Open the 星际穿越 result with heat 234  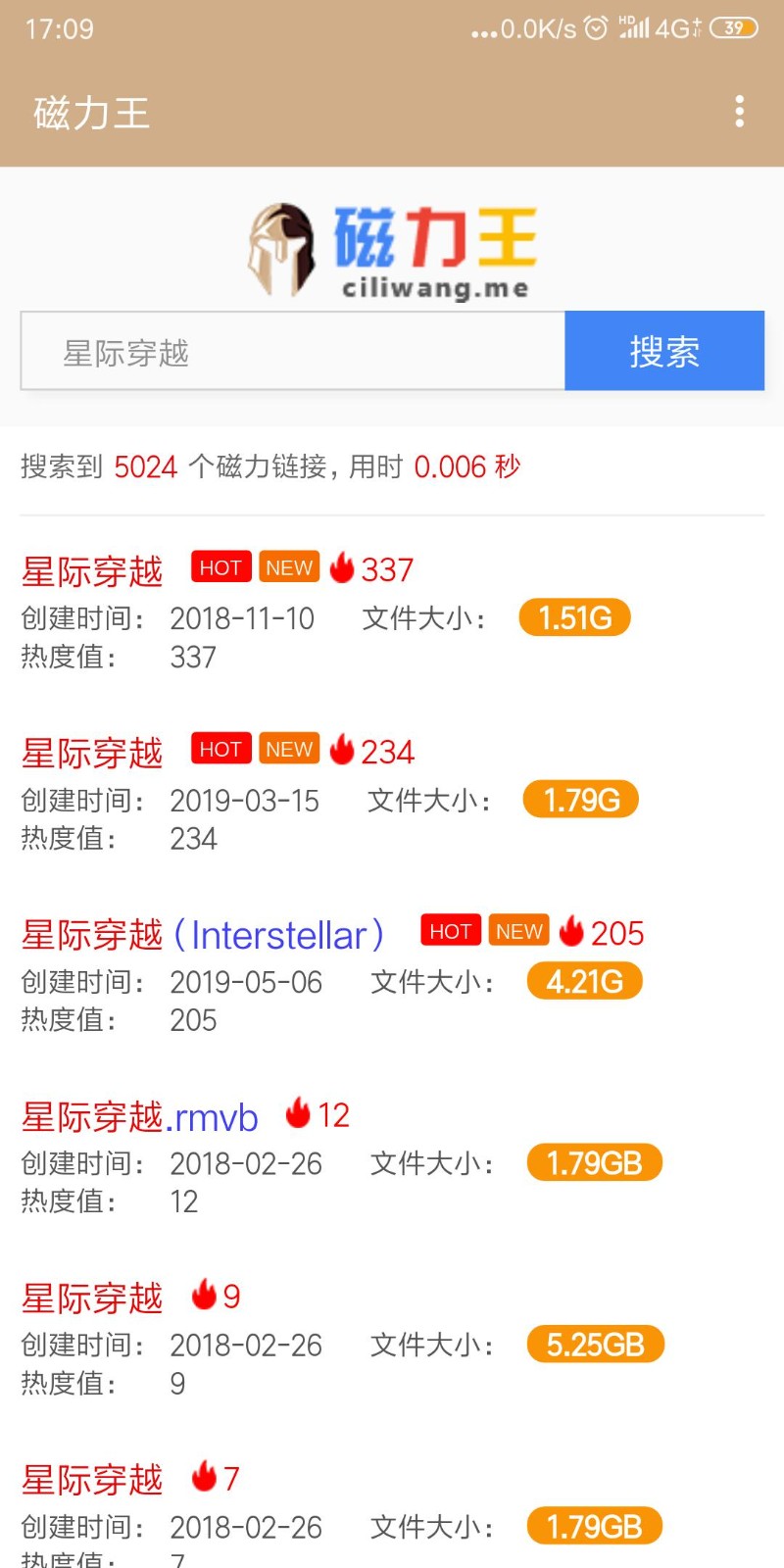(92, 753)
